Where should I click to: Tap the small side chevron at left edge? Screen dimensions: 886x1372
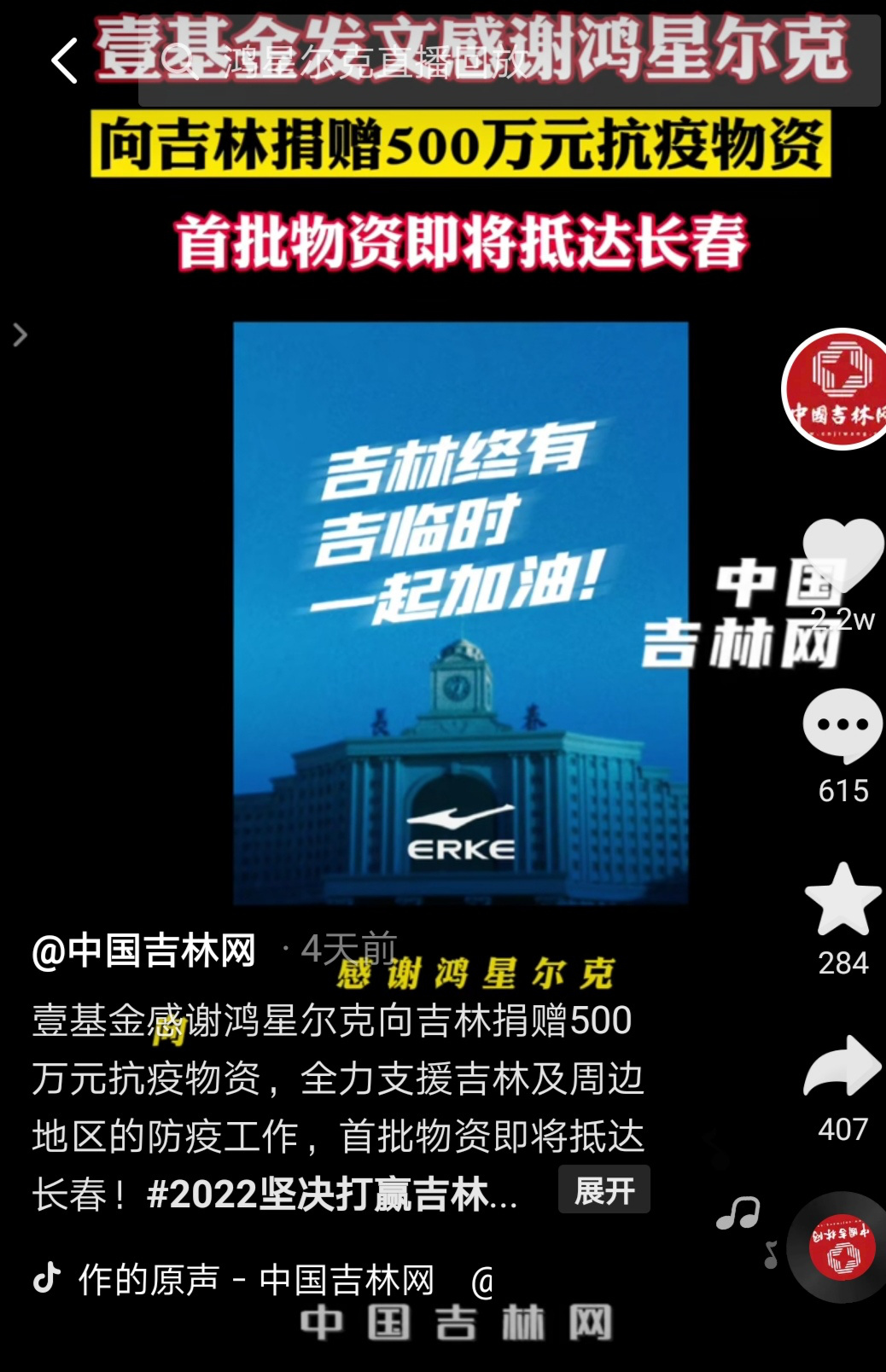[20, 335]
